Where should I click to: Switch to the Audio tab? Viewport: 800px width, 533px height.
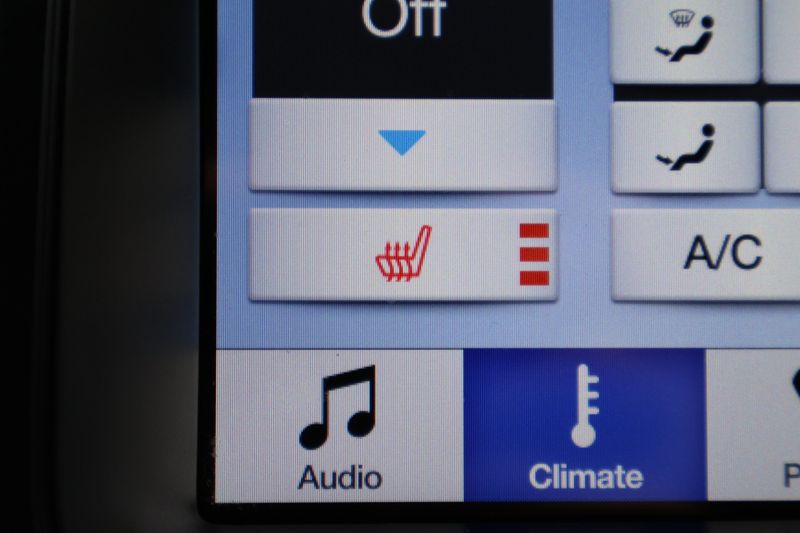pyautogui.click(x=339, y=425)
